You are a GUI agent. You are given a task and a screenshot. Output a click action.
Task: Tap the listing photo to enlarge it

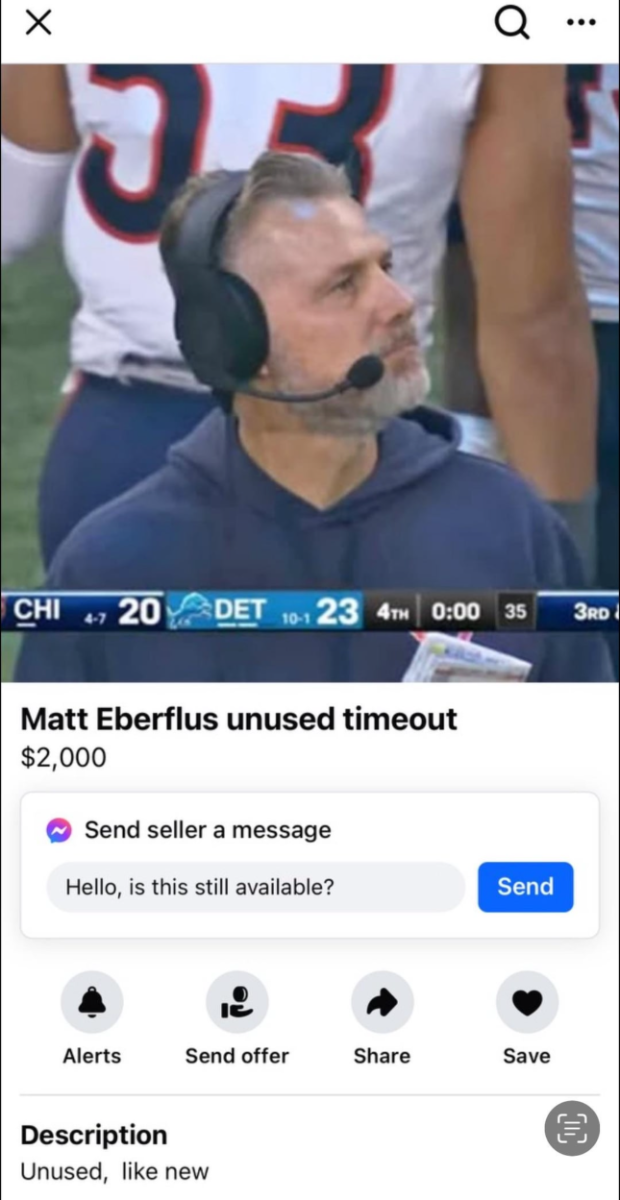pos(310,372)
